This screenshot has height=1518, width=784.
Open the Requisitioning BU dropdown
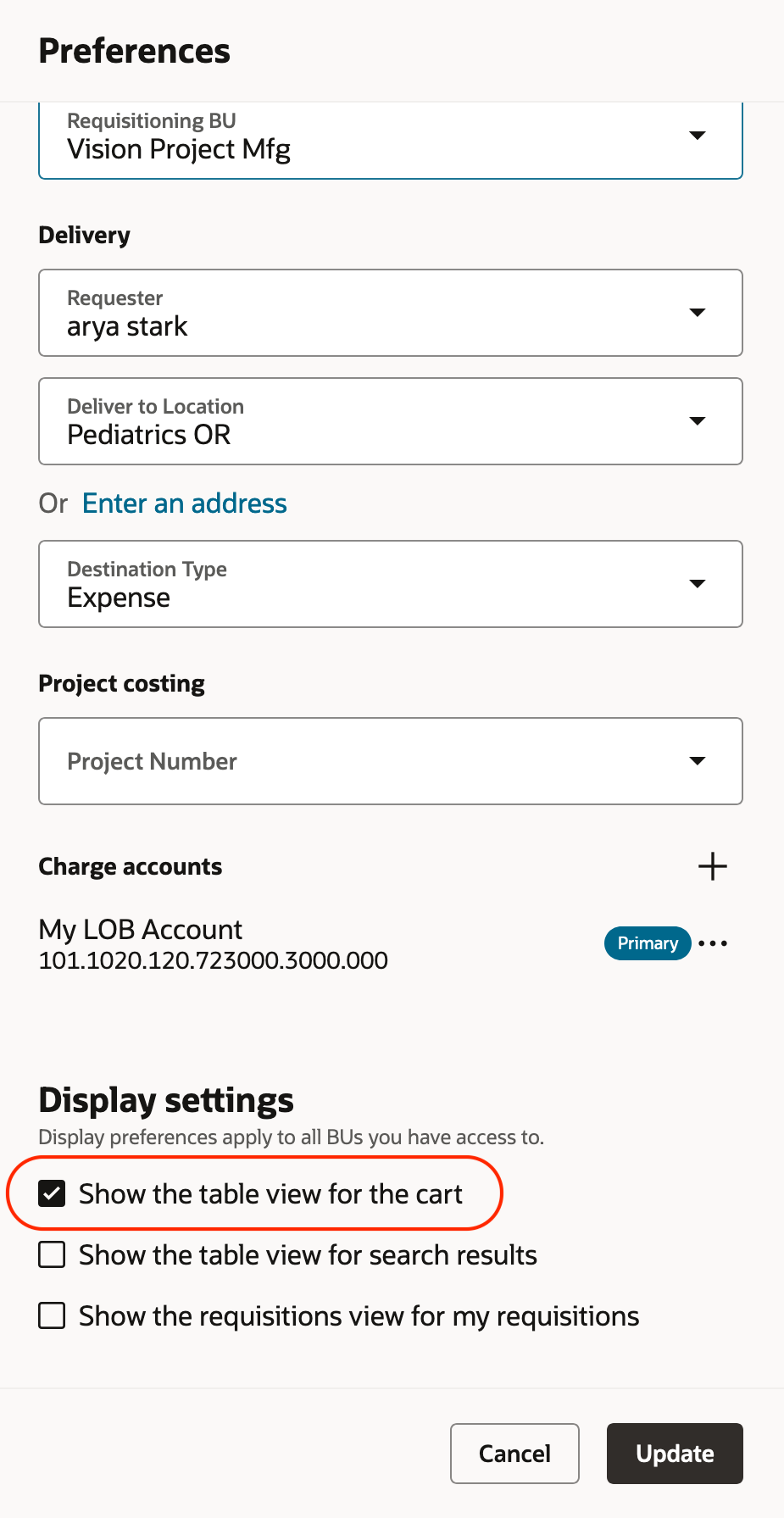point(697,136)
